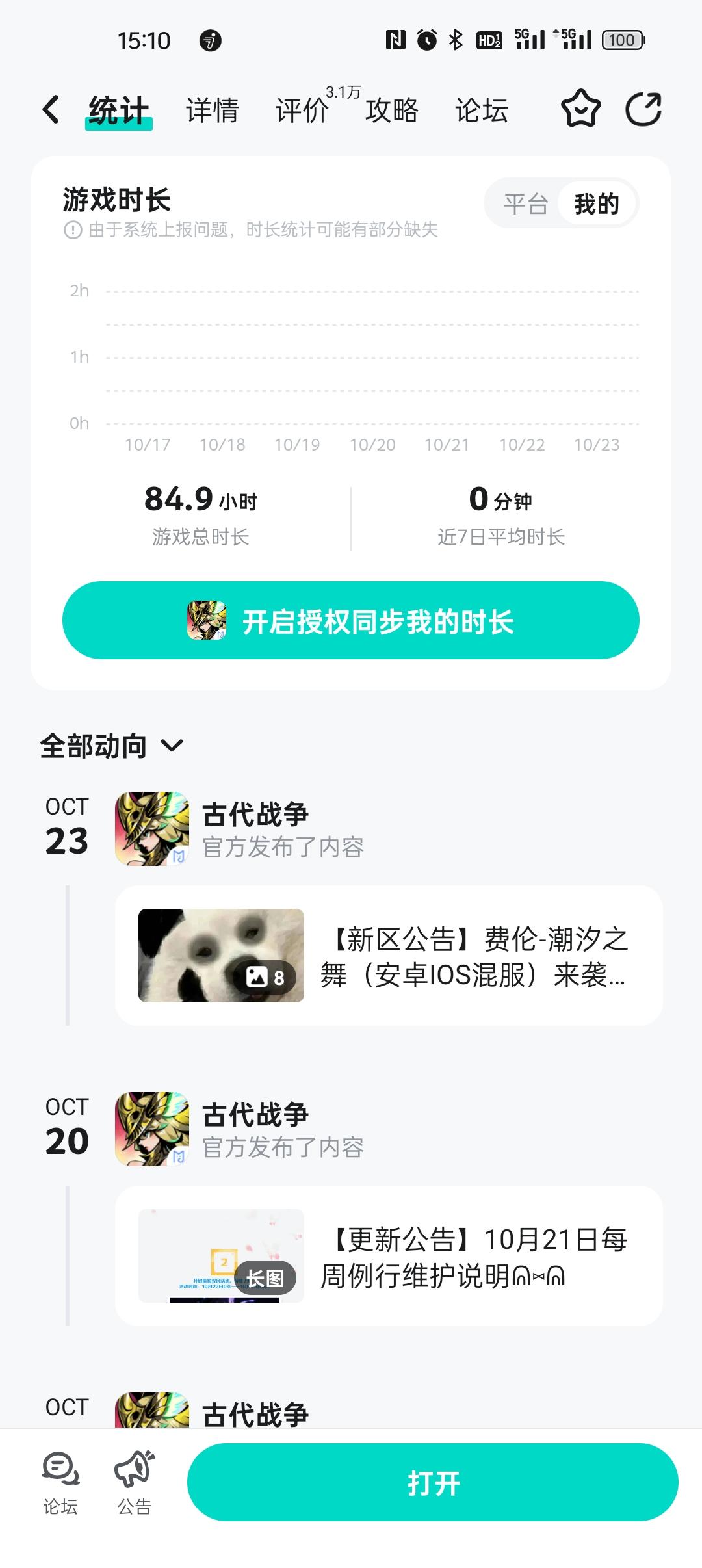
Task: Tap the back arrow at top left
Action: coord(51,109)
